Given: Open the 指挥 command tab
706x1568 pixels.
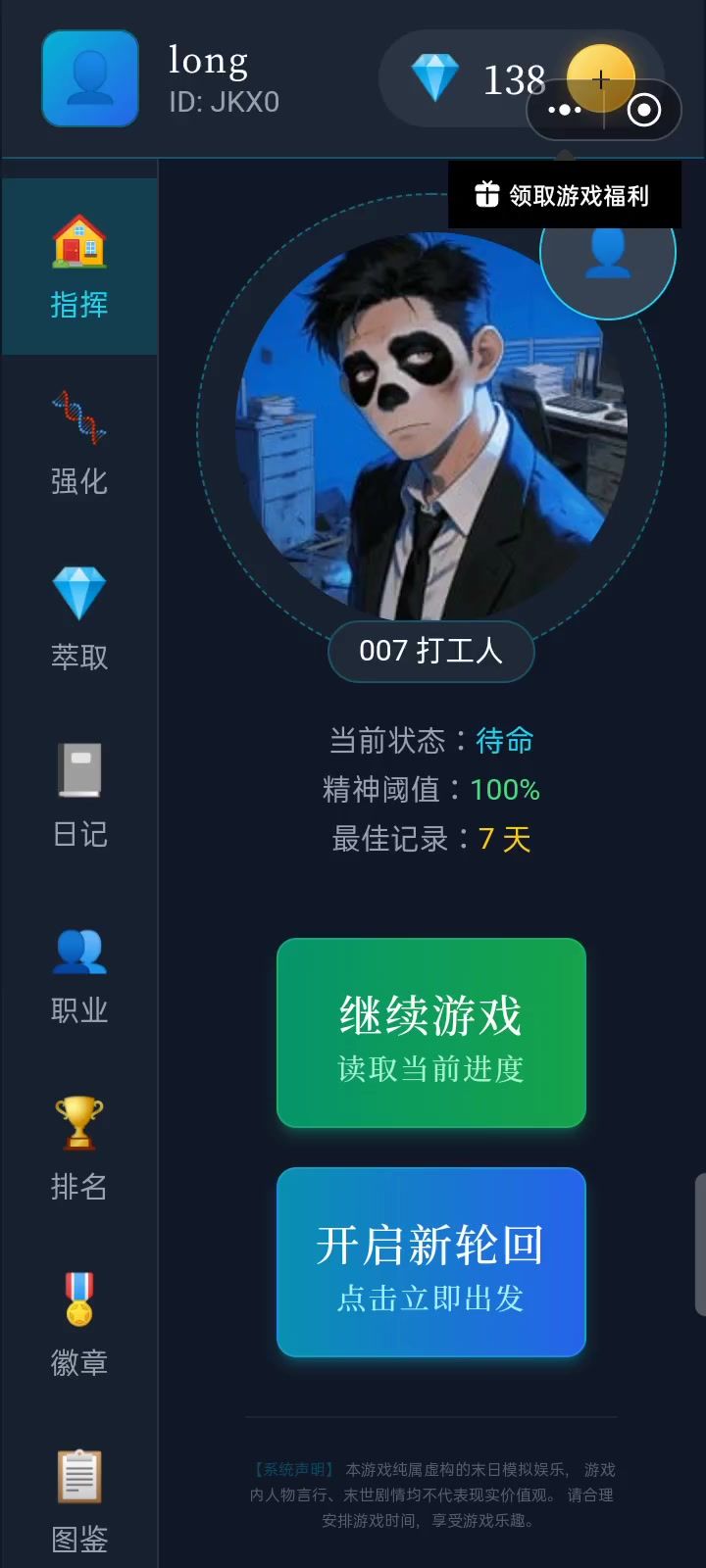Looking at the screenshot, I should (x=79, y=266).
